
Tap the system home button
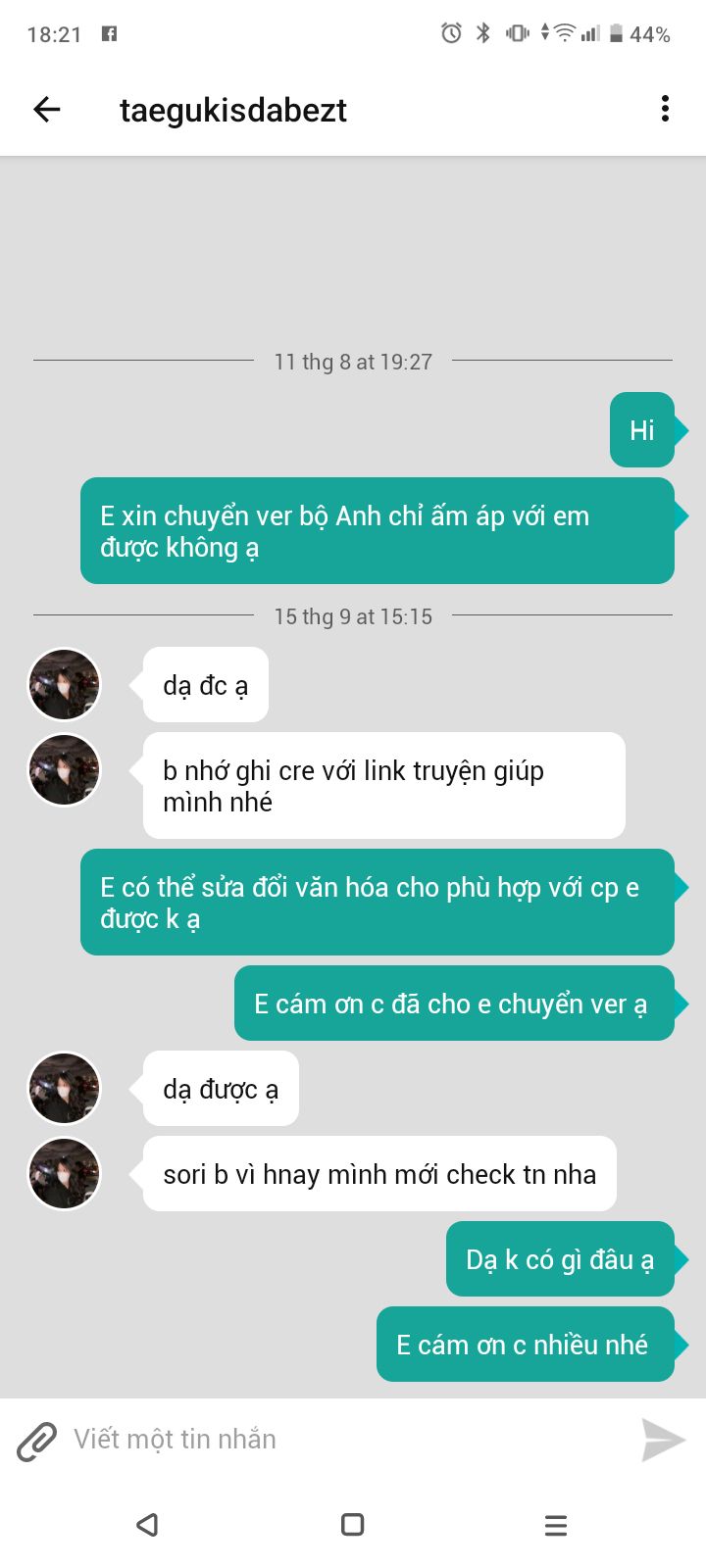(353, 1524)
